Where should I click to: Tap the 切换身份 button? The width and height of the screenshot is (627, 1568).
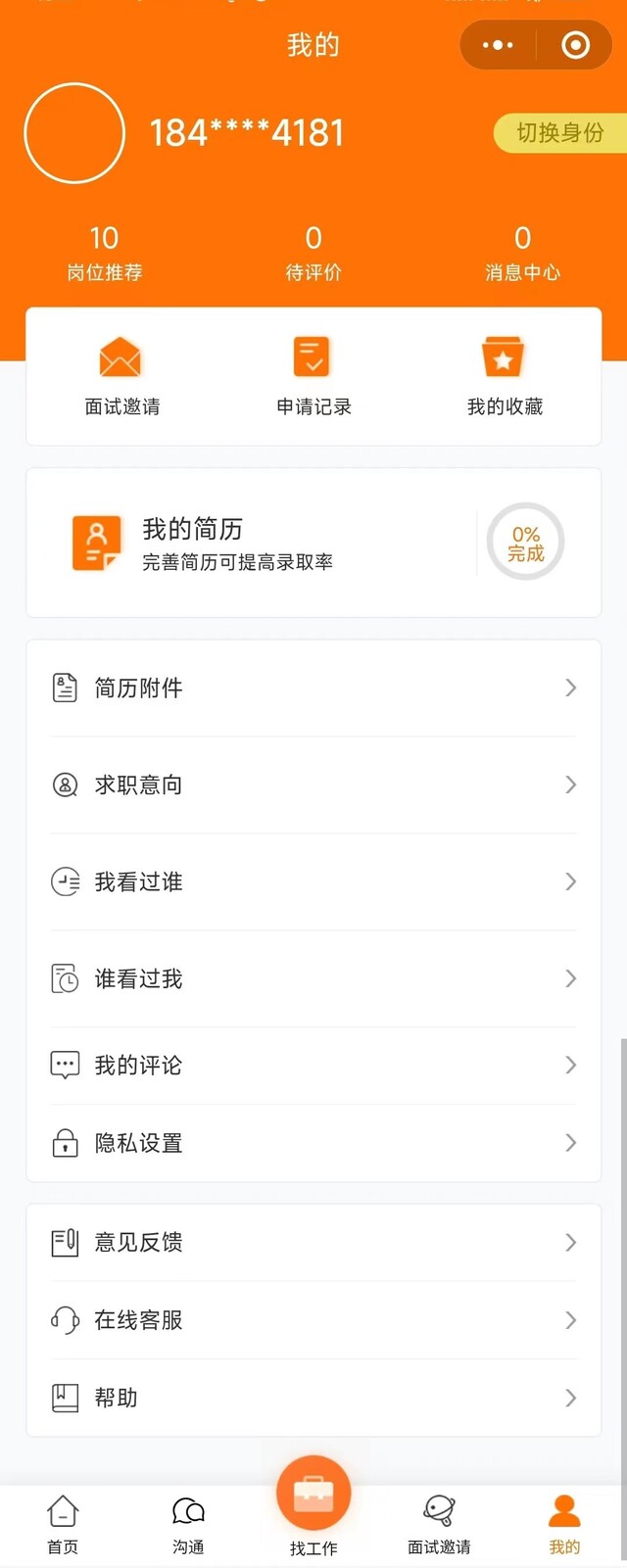(559, 133)
